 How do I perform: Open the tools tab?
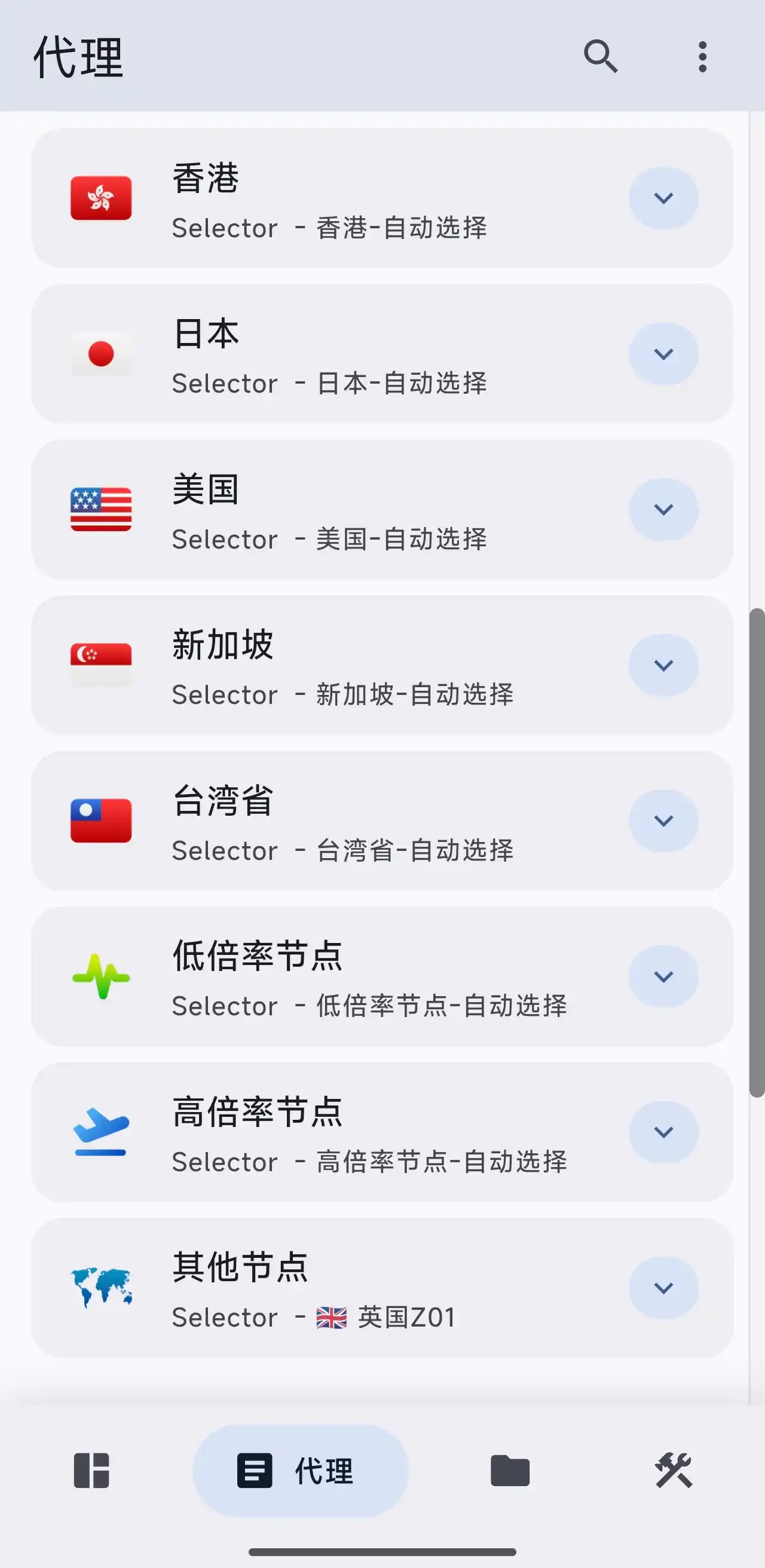click(674, 1471)
